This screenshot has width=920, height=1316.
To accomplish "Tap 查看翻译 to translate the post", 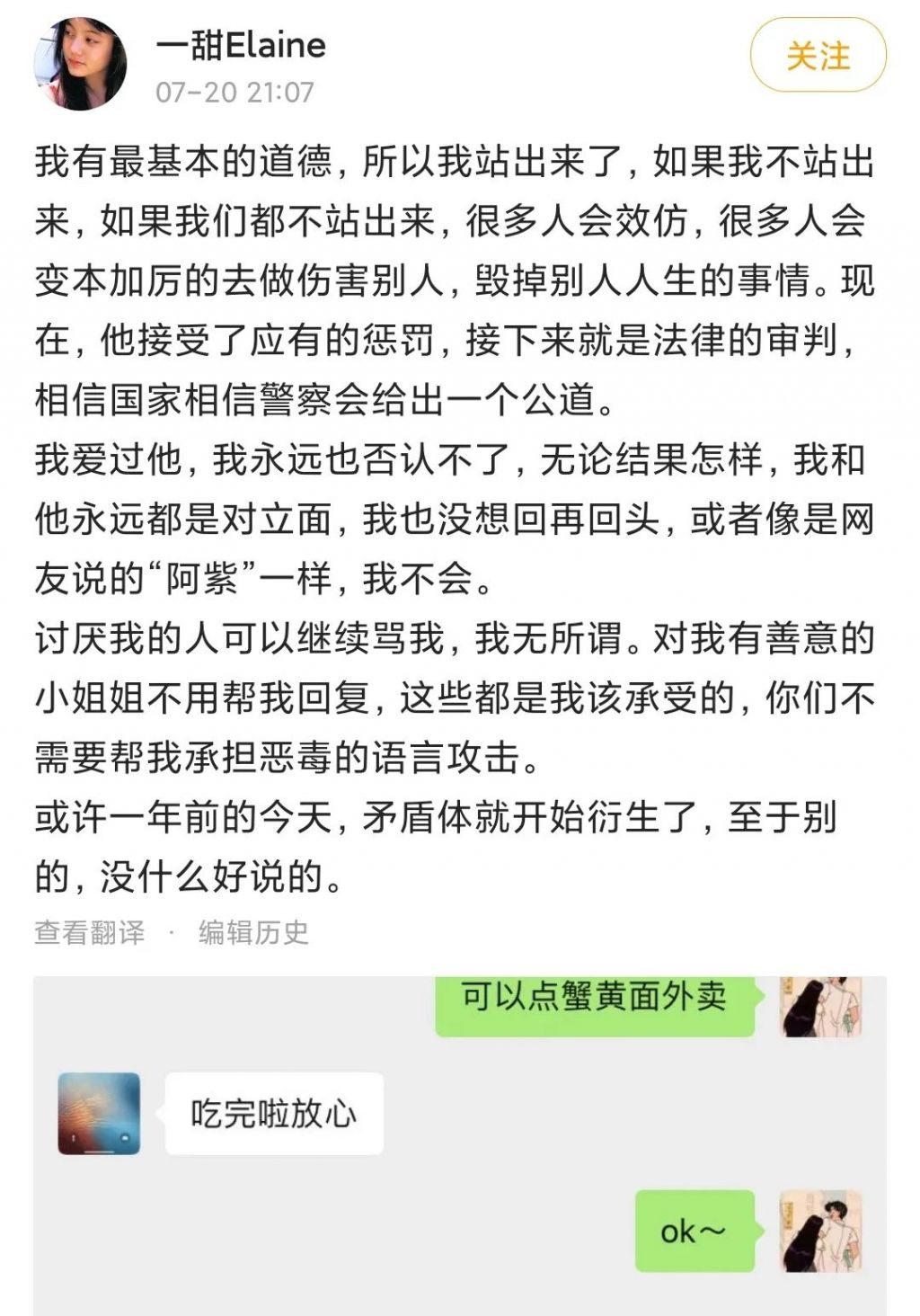I will tap(89, 932).
